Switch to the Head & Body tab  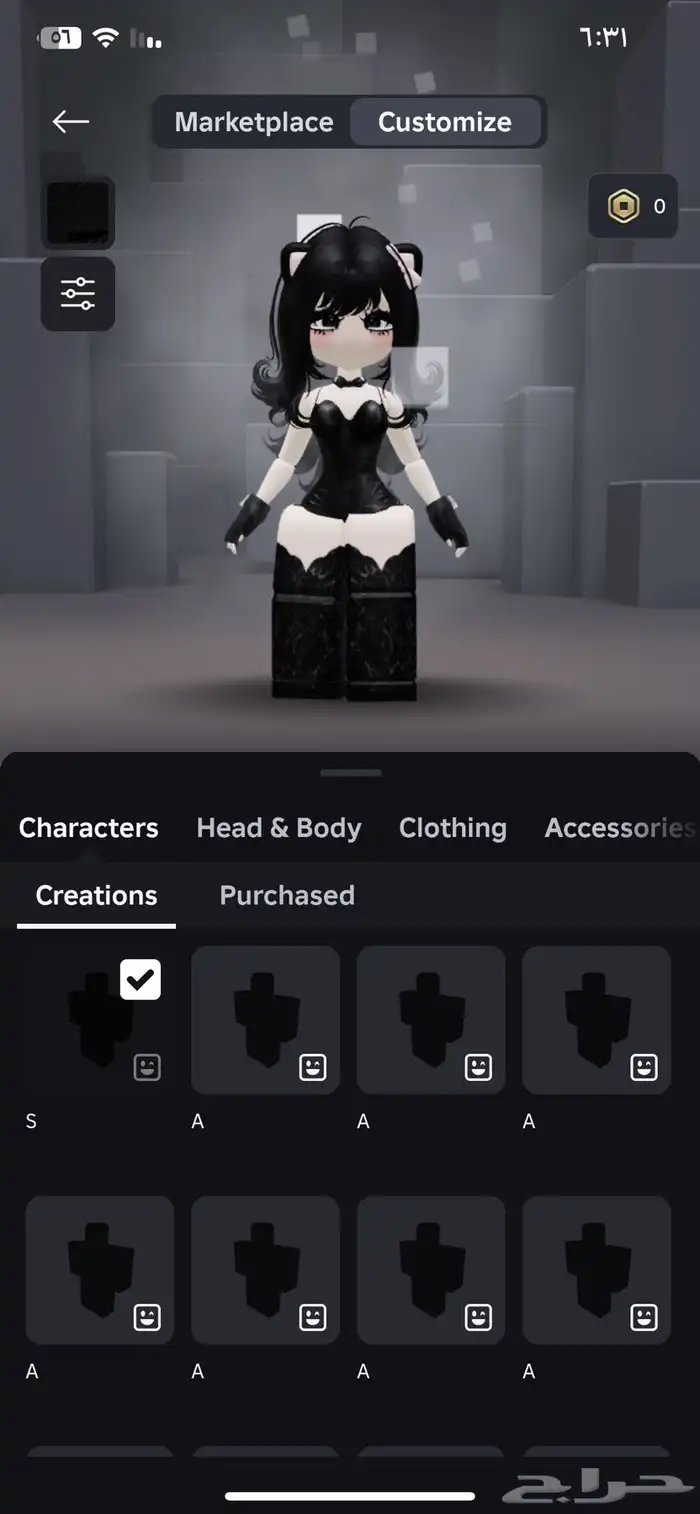279,828
